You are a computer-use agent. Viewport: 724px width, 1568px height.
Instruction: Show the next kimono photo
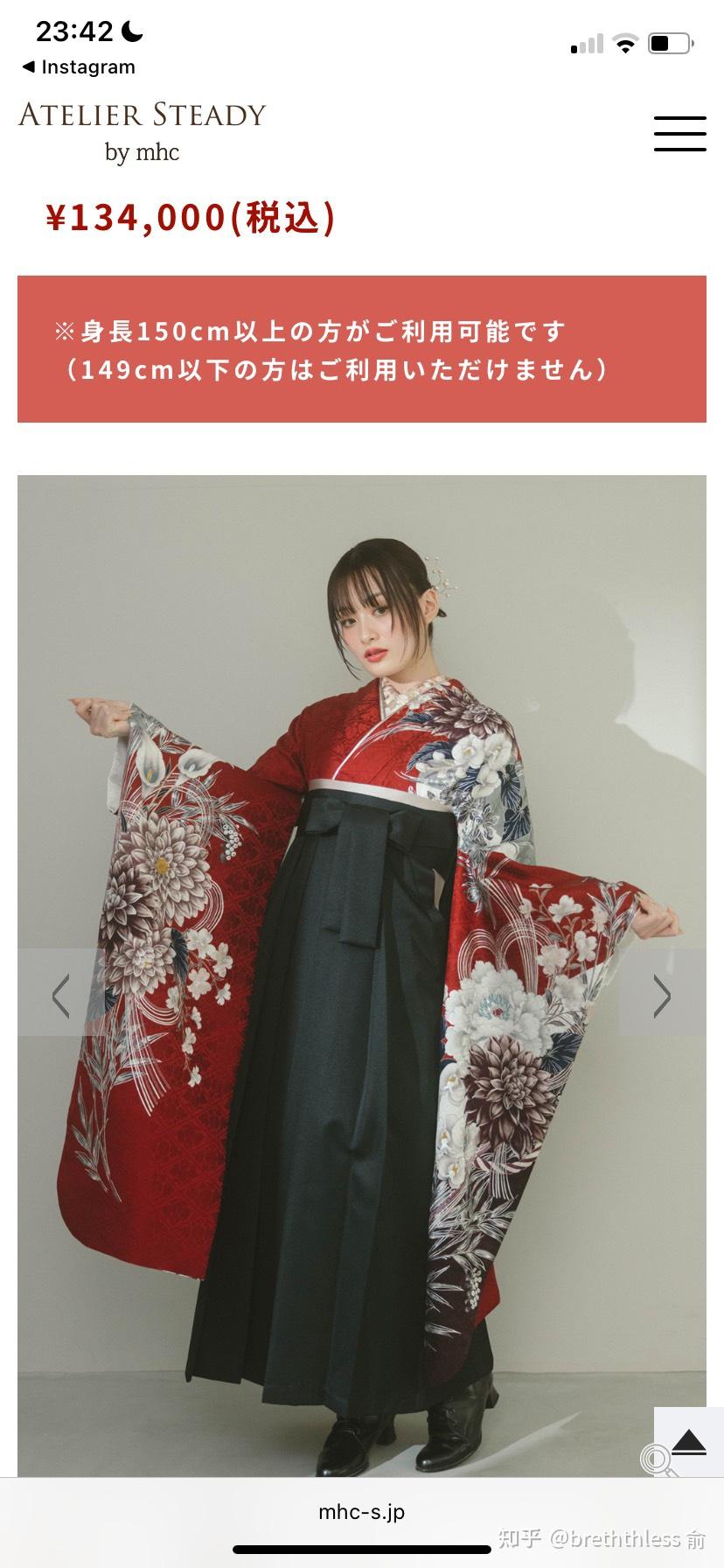pyautogui.click(x=662, y=995)
